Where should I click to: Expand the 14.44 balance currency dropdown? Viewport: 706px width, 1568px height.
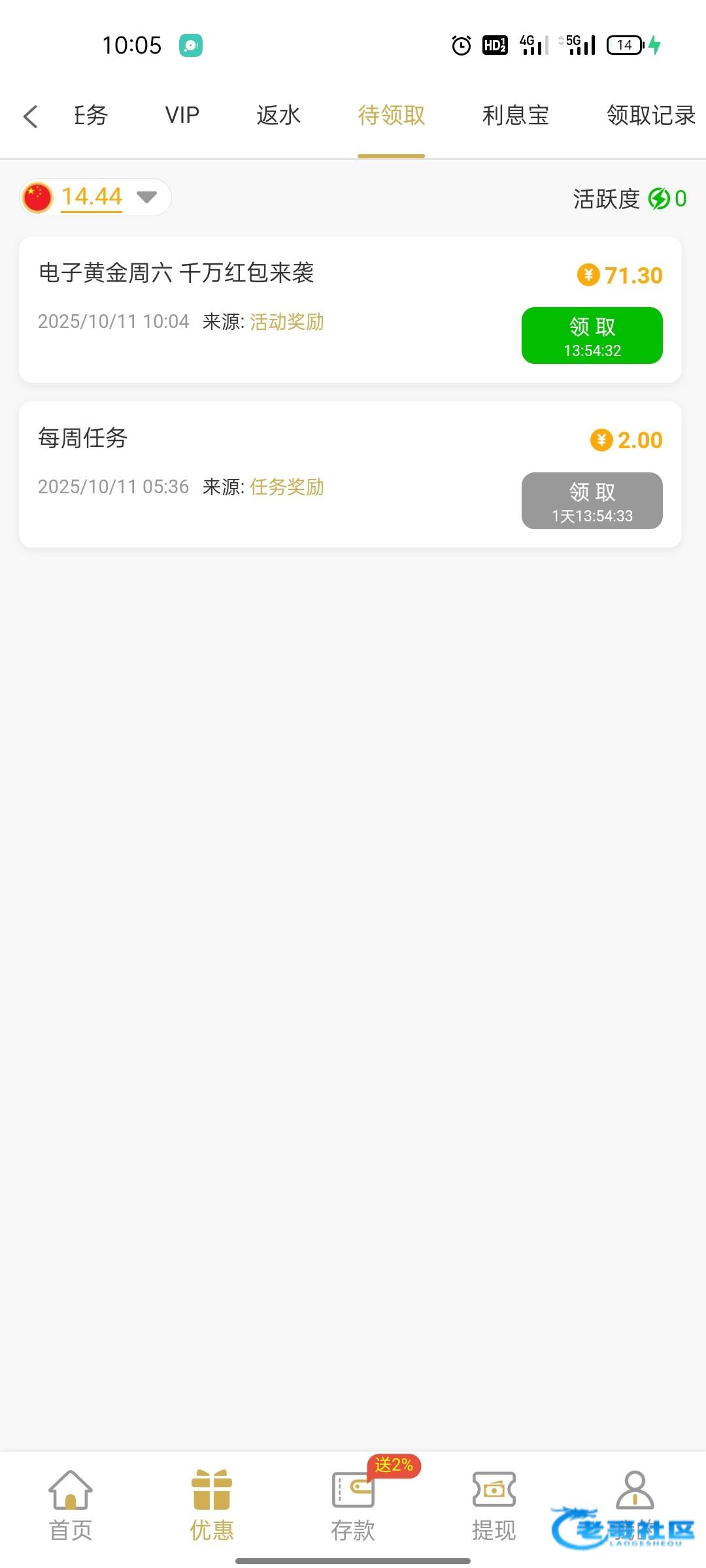146,197
